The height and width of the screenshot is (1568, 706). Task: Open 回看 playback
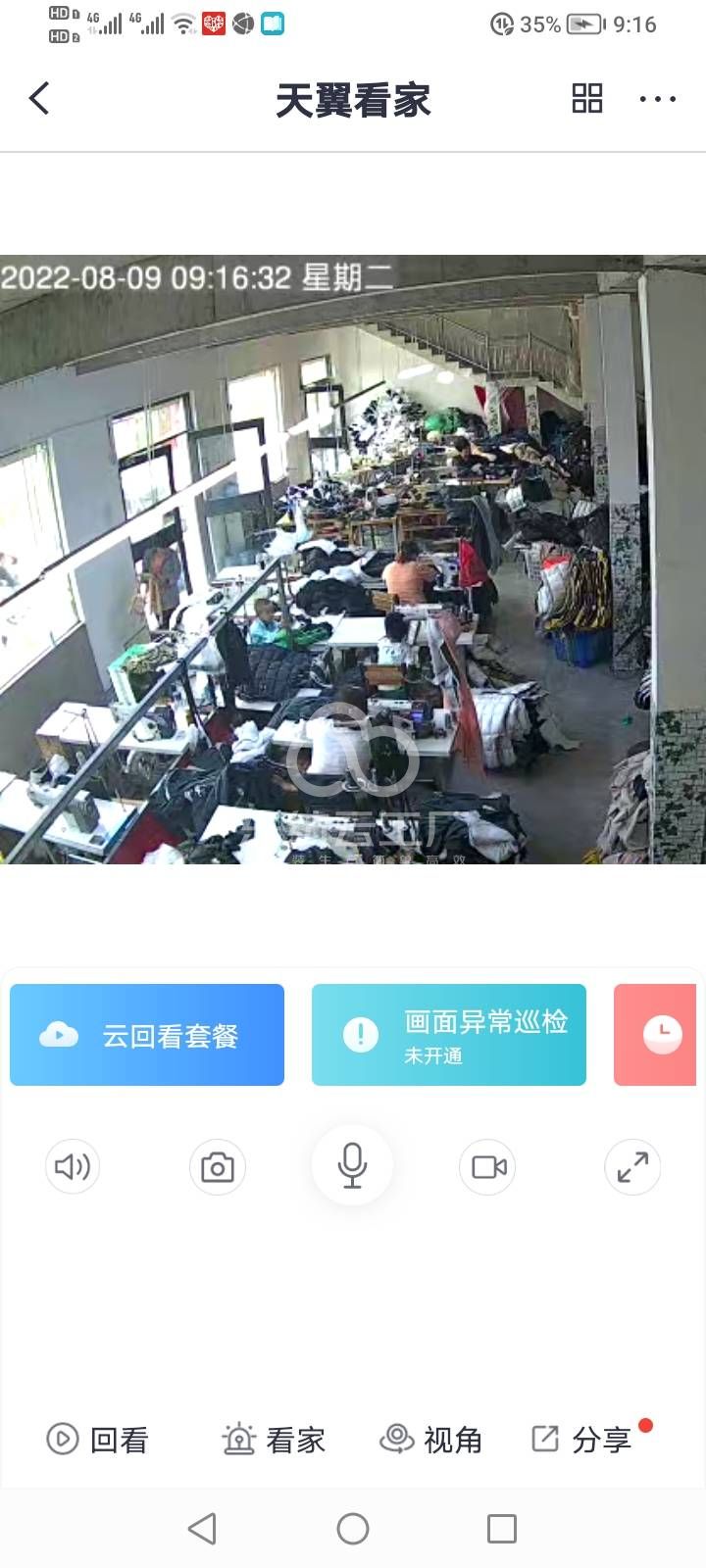(x=98, y=1440)
